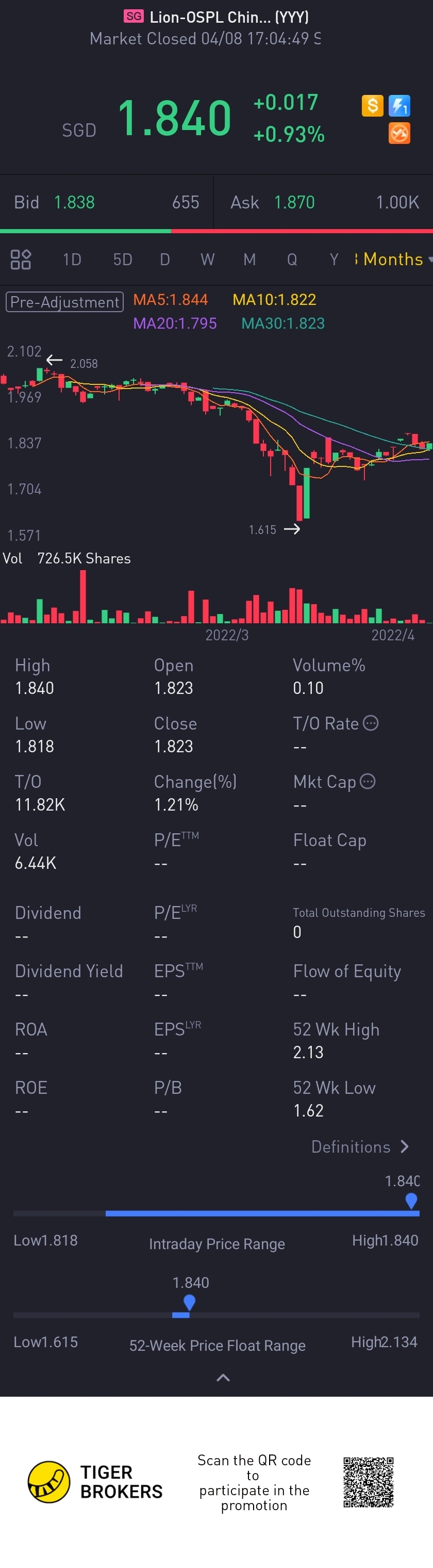
Task: Switch chart to 1D timeframe
Action: [x=72, y=260]
